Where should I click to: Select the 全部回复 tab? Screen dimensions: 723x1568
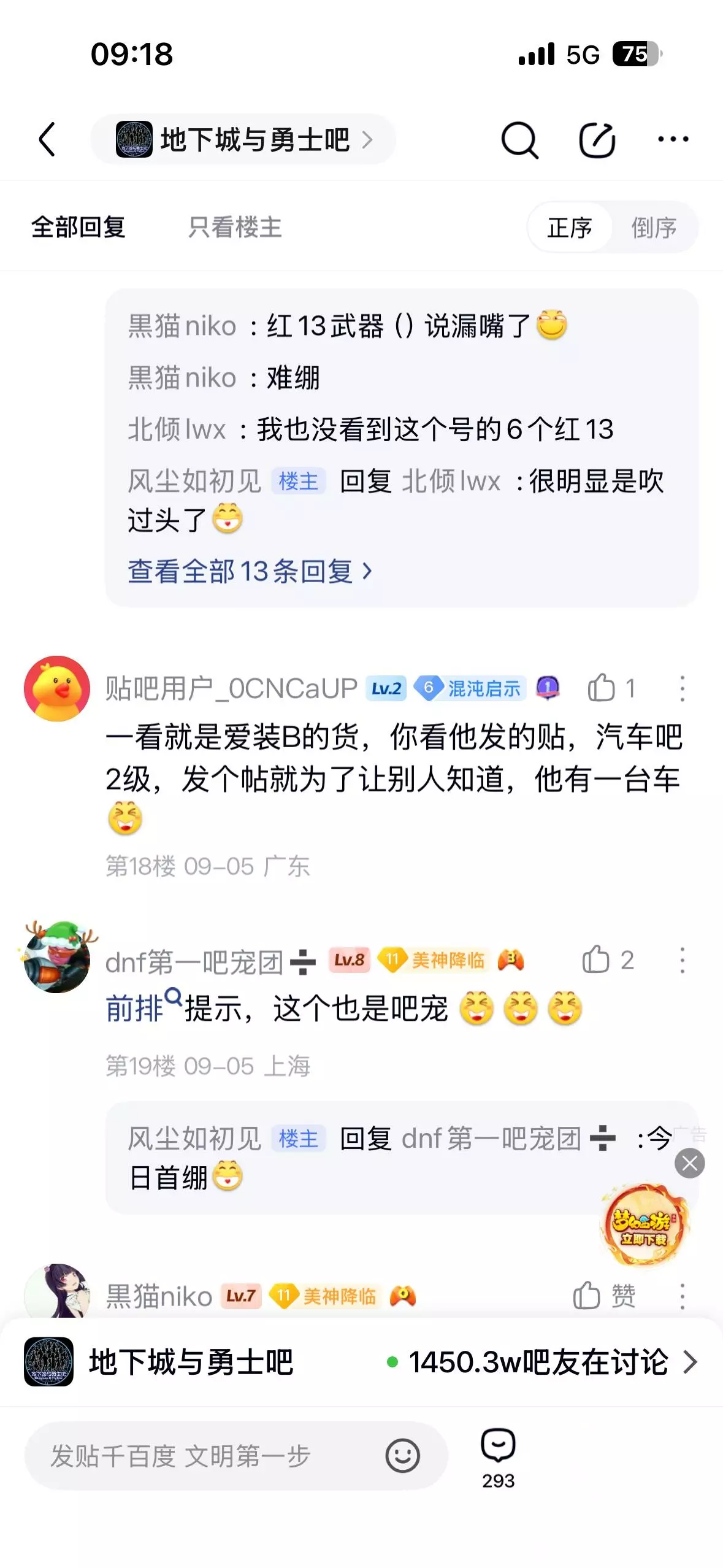point(78,228)
